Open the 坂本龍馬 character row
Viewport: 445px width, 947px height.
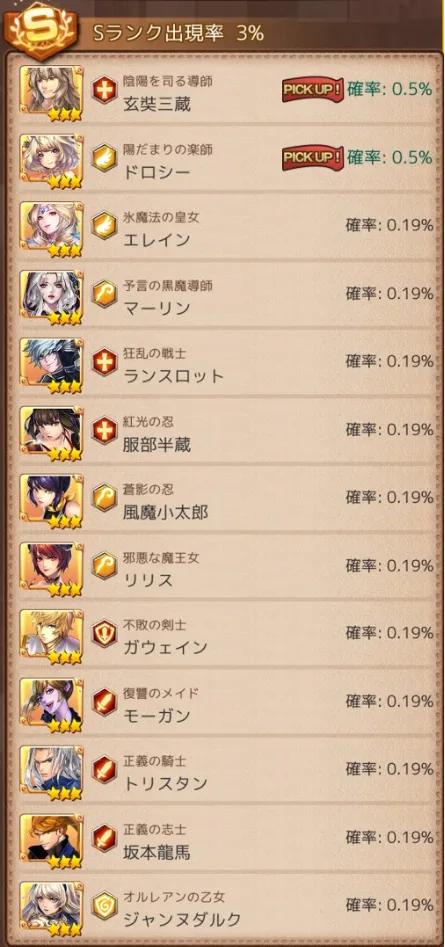225,838
